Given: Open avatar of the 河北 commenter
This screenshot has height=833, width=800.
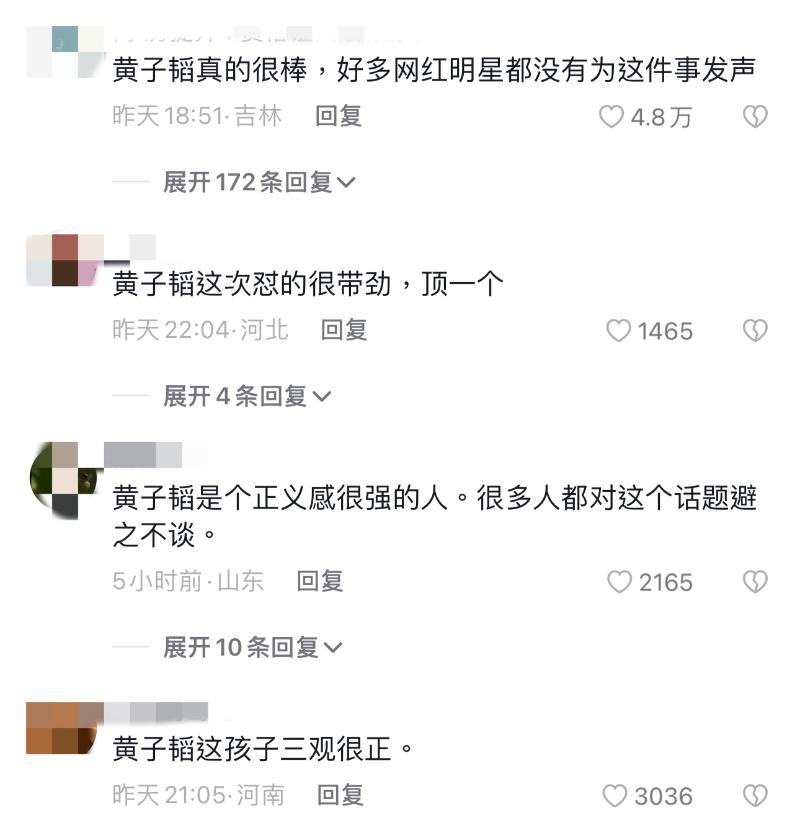Looking at the screenshot, I should click(65, 260).
